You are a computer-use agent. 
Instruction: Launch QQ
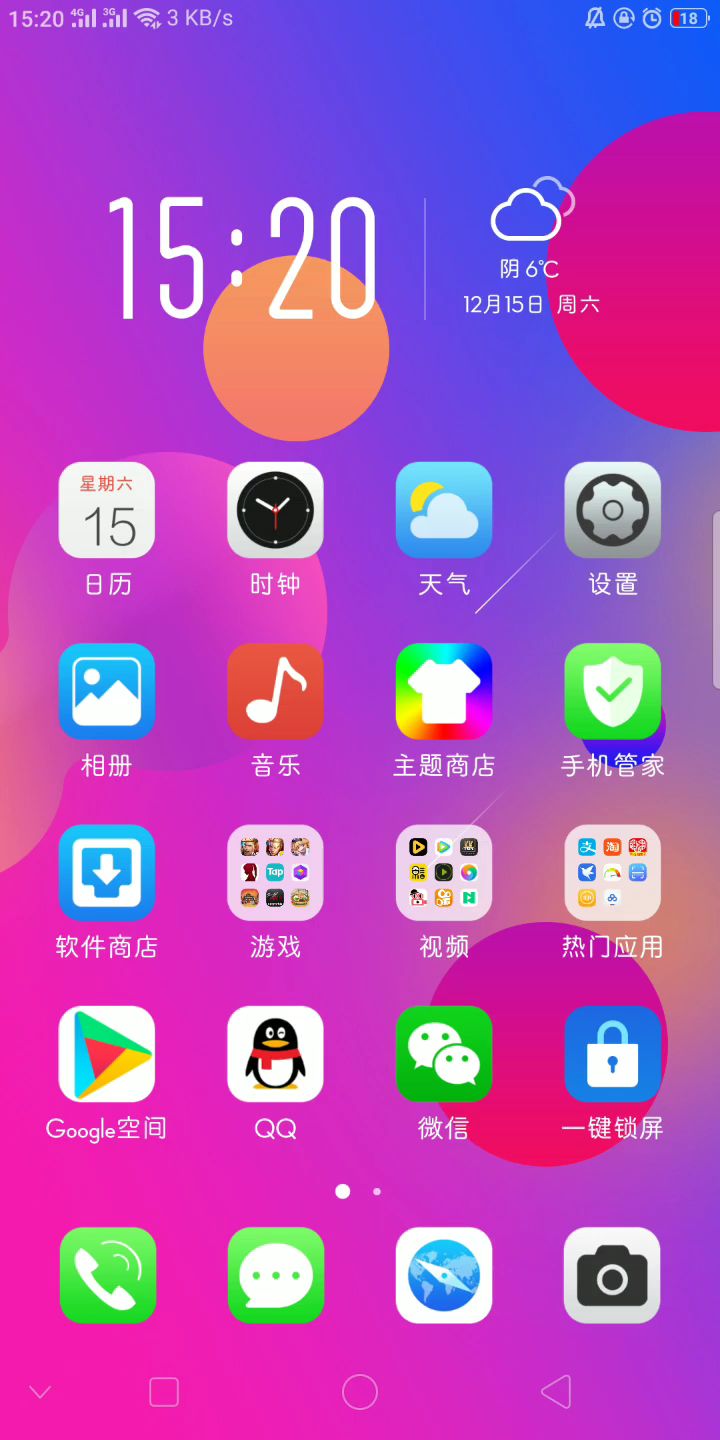(275, 1053)
